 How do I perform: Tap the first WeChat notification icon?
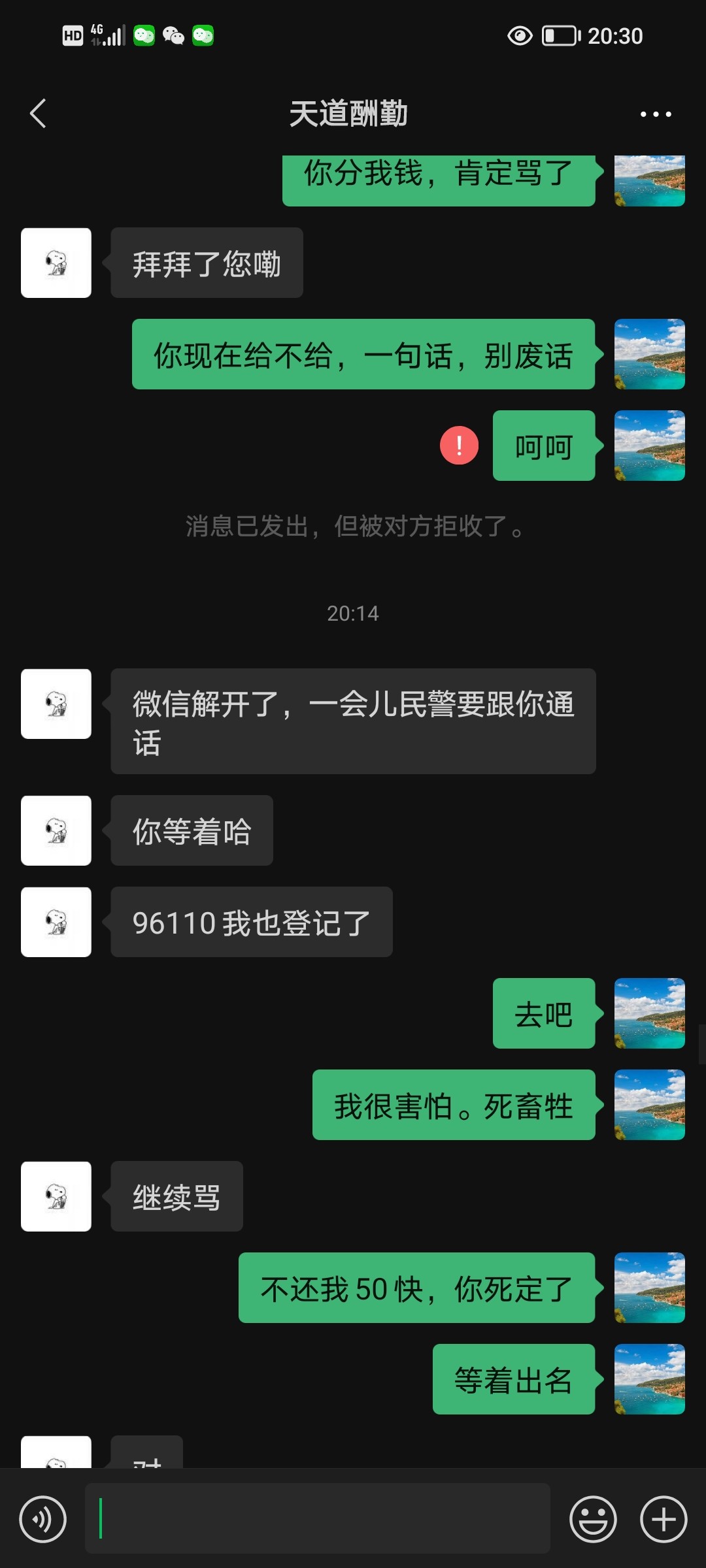[143, 35]
